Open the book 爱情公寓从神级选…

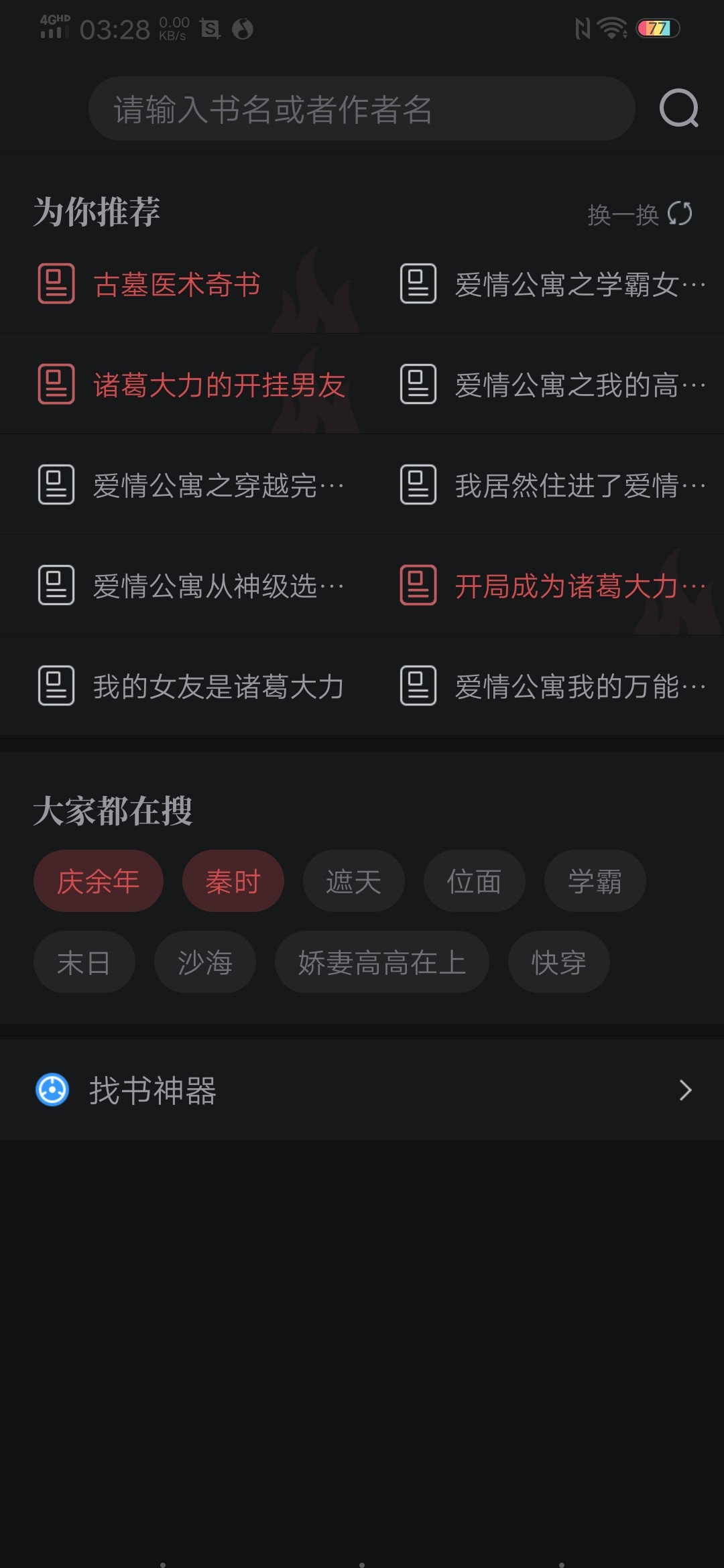pos(181,586)
